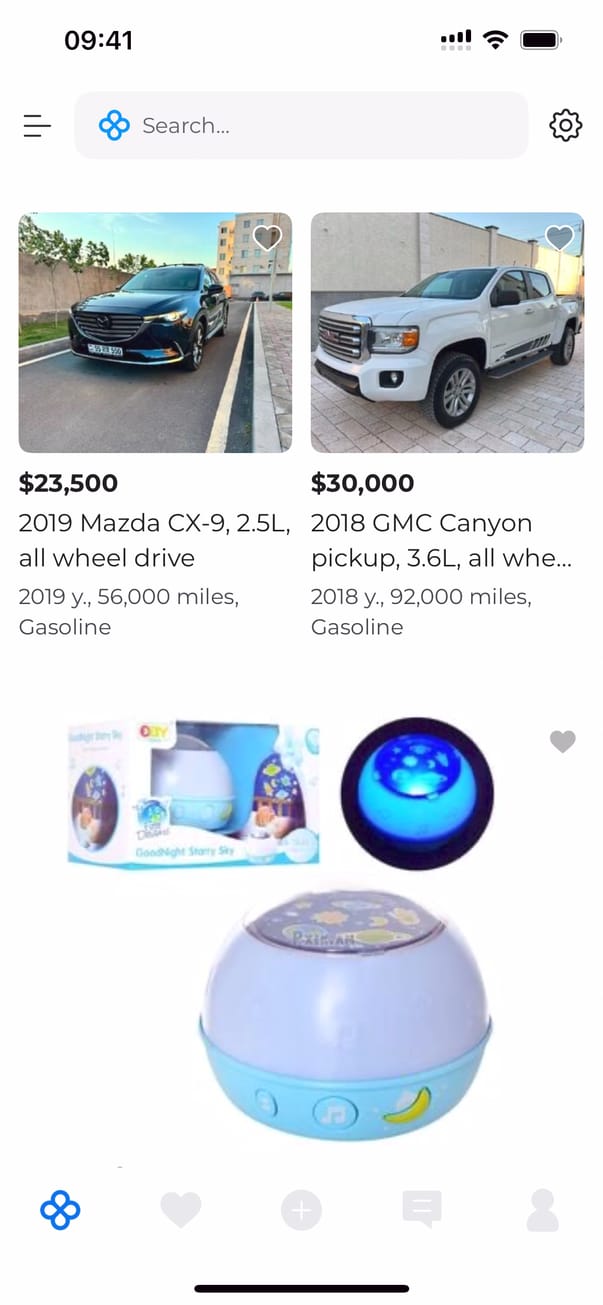Open the side drawer menu

37,126
